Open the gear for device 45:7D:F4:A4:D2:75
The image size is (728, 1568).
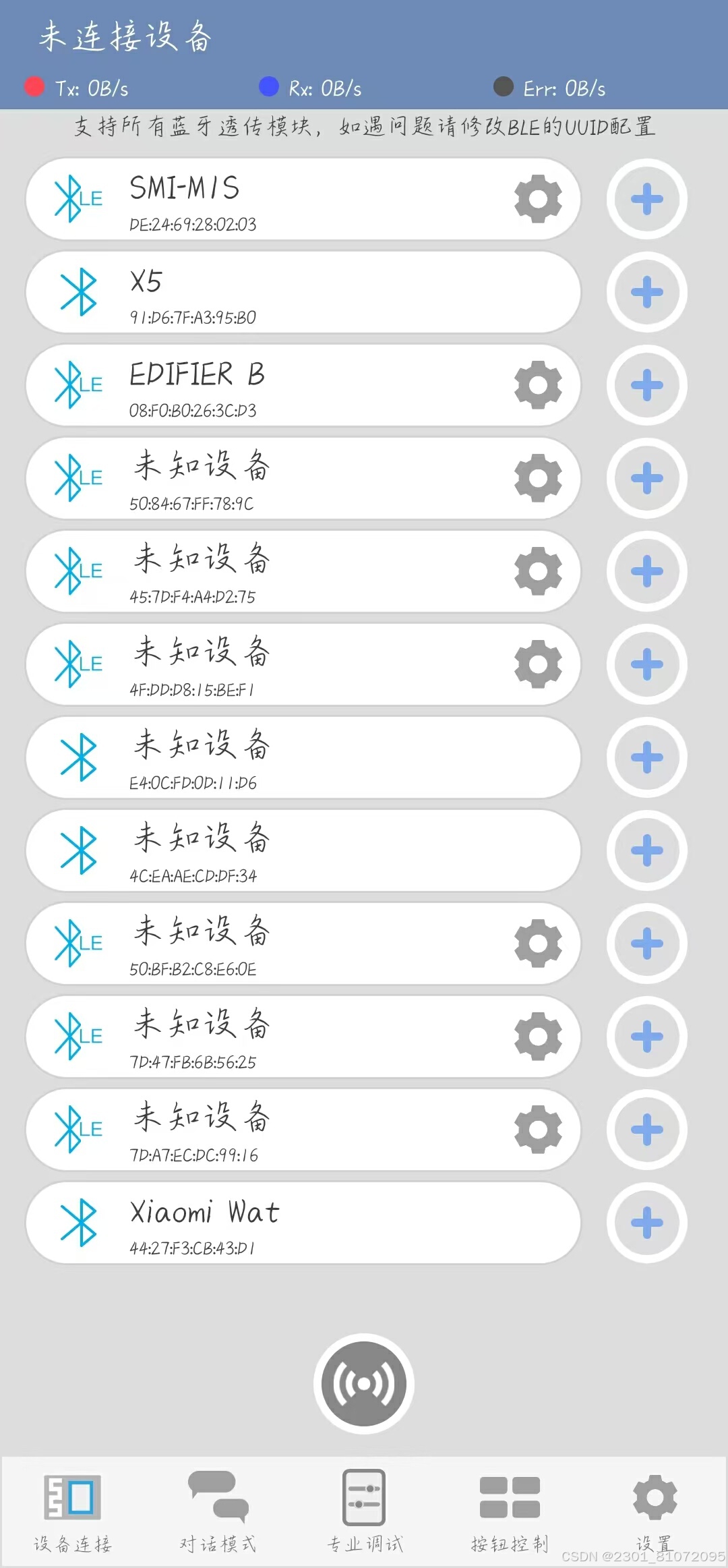[537, 571]
